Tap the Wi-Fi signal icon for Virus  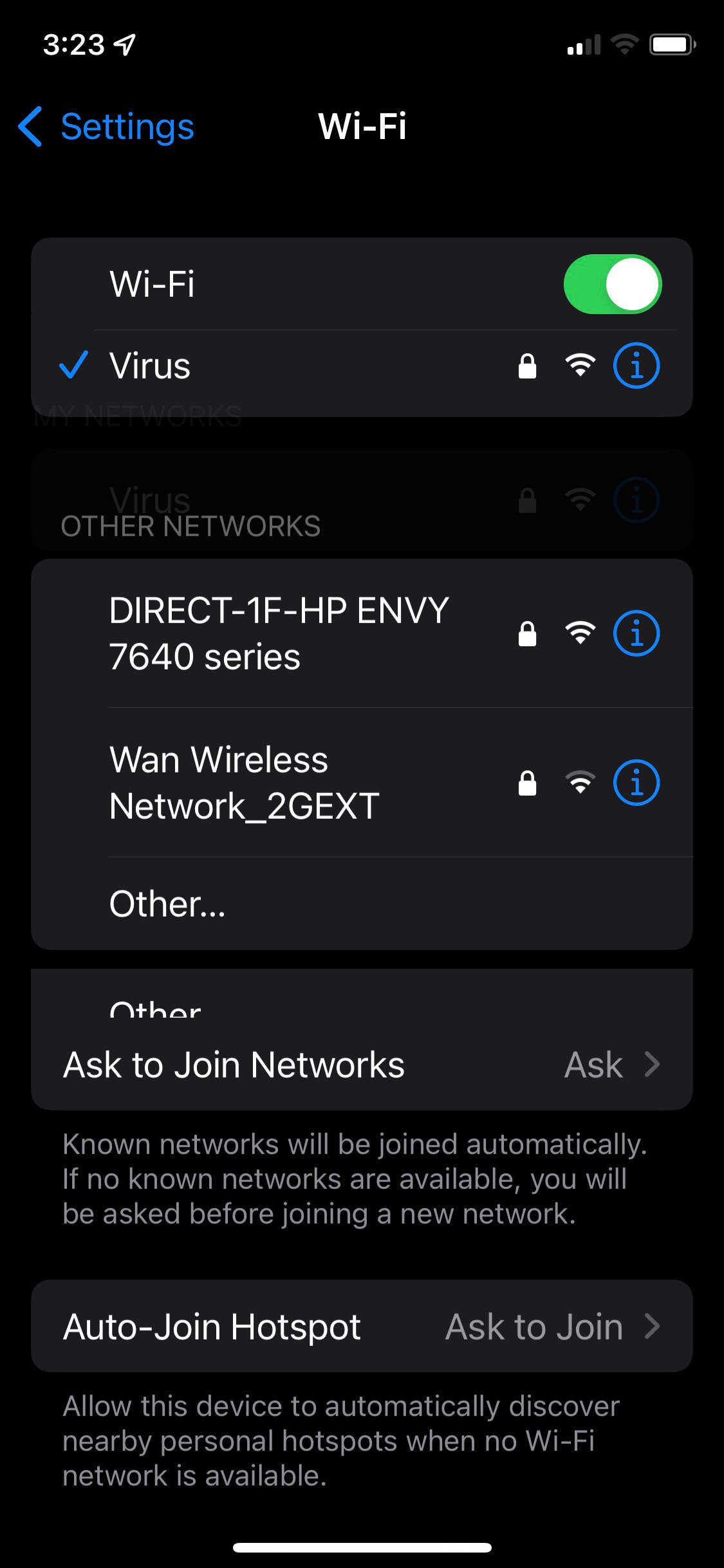(x=579, y=365)
